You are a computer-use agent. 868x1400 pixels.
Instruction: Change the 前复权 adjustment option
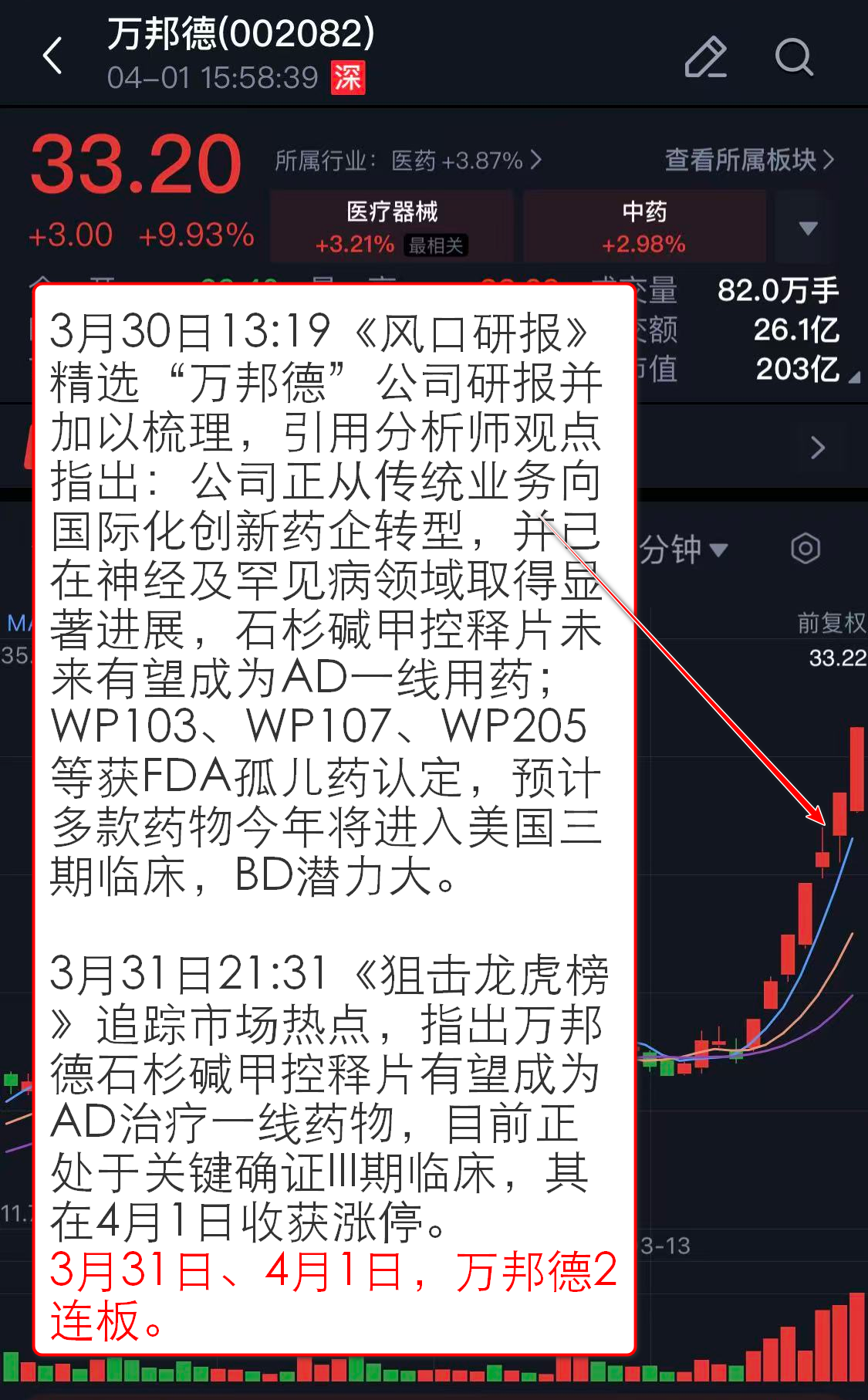[x=831, y=622]
